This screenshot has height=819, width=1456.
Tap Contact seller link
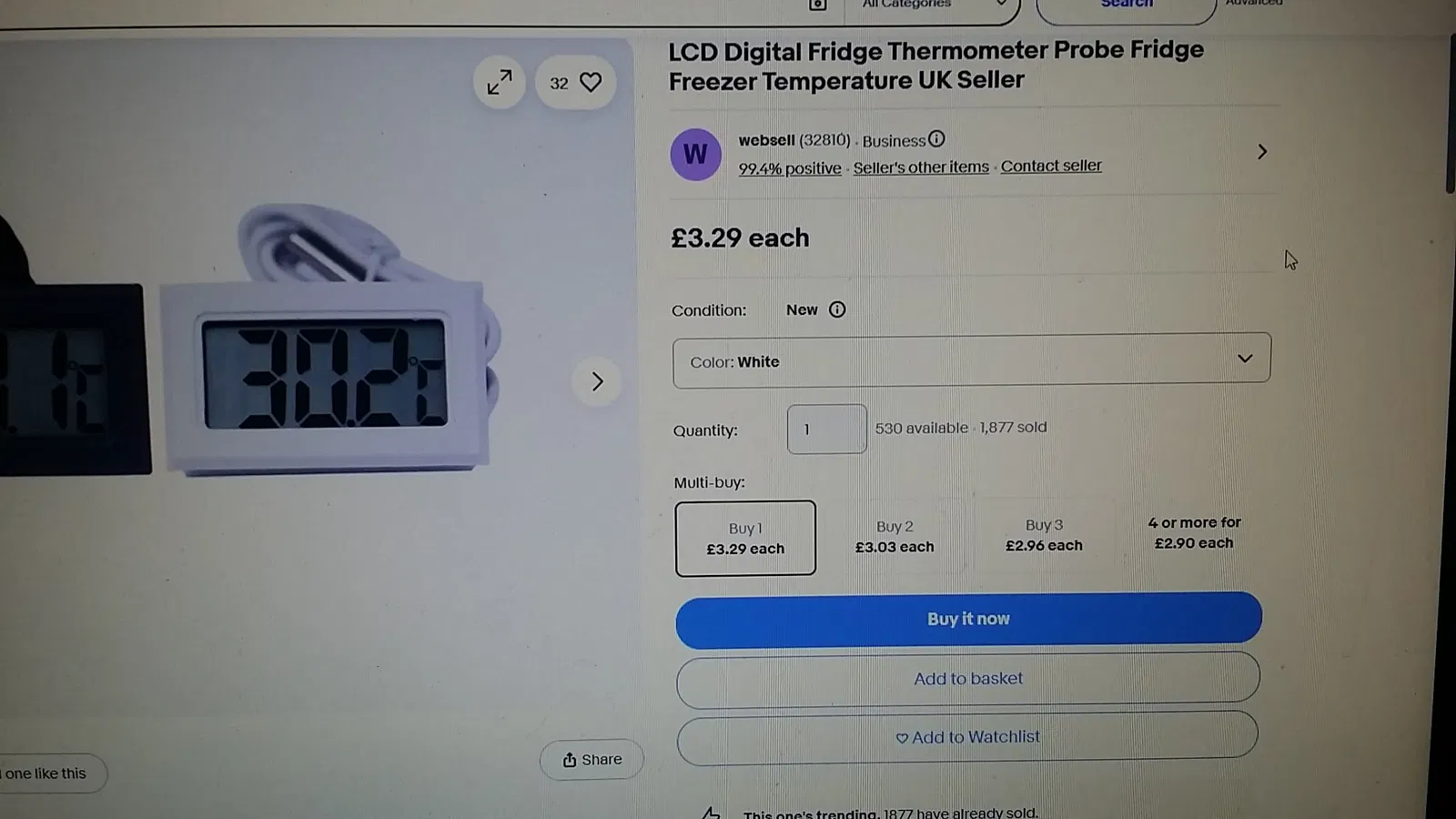(1051, 166)
